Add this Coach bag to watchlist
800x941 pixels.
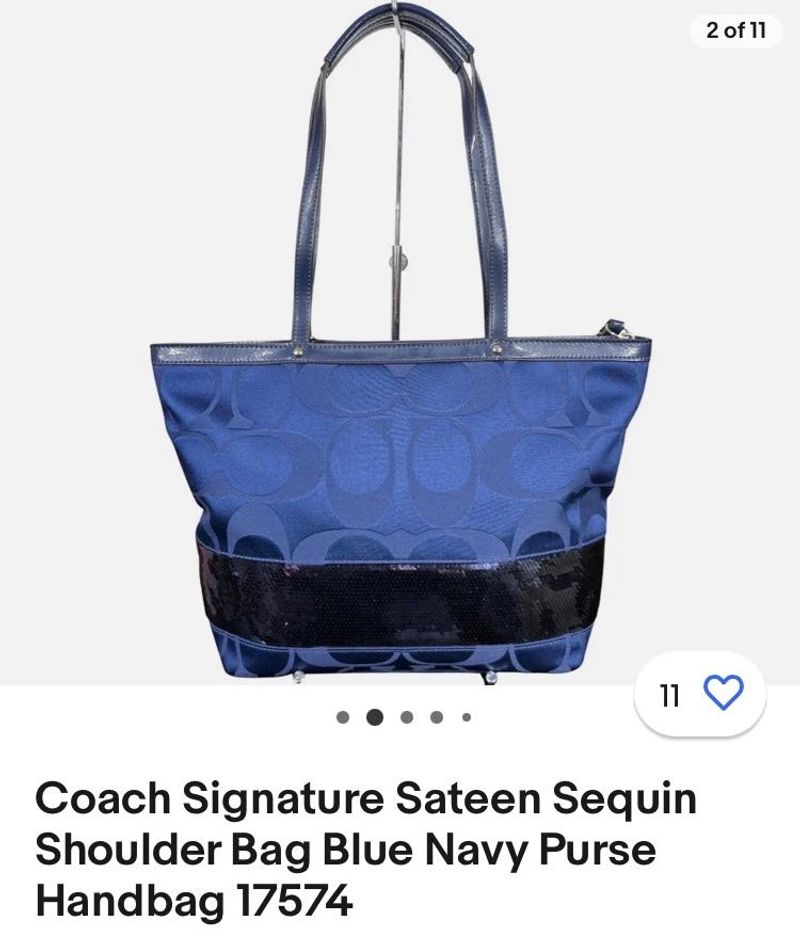724,693
